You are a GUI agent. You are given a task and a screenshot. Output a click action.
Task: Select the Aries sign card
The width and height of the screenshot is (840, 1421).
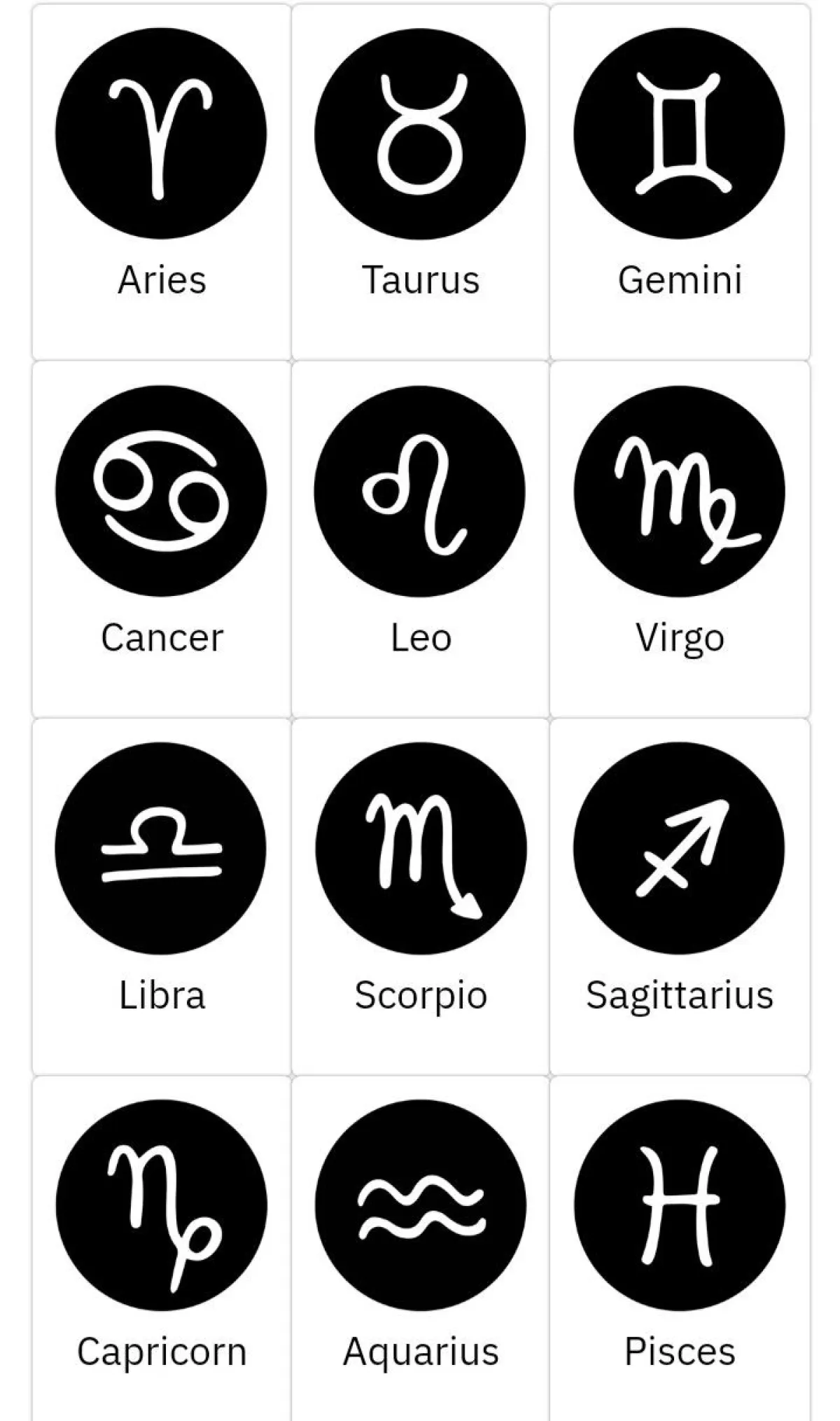(x=162, y=182)
